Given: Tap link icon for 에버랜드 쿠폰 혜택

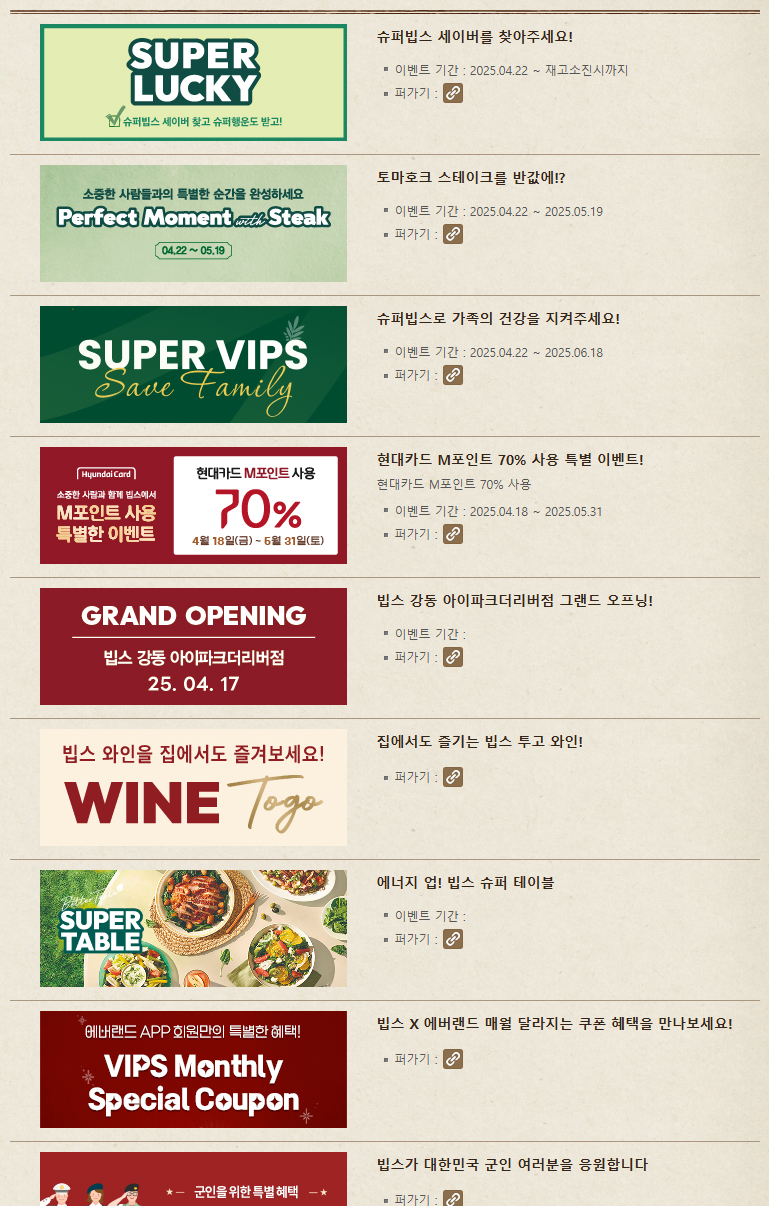Looking at the screenshot, I should pyautogui.click(x=453, y=1059).
